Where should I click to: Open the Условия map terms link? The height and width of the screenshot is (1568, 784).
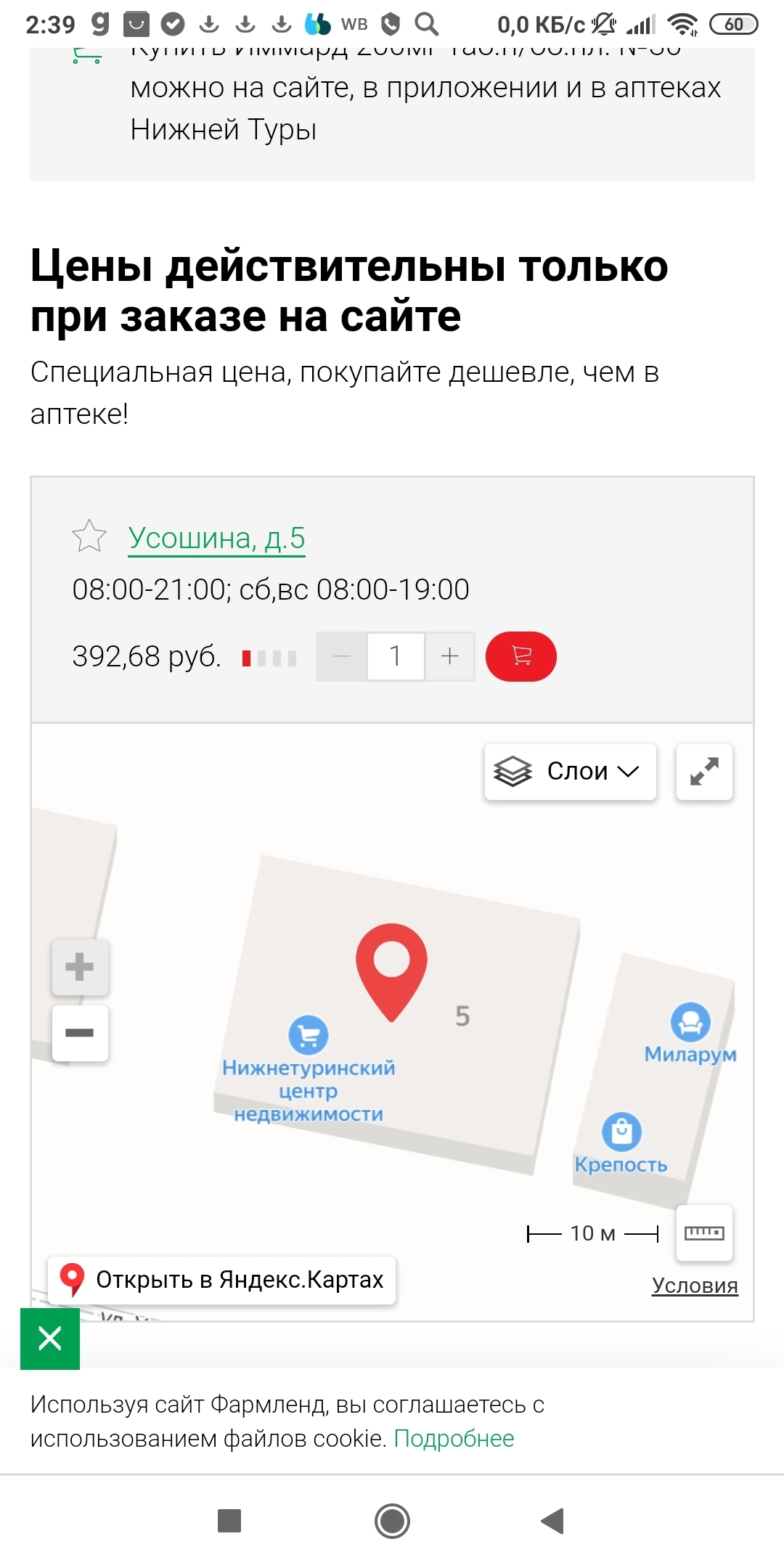click(x=694, y=1286)
